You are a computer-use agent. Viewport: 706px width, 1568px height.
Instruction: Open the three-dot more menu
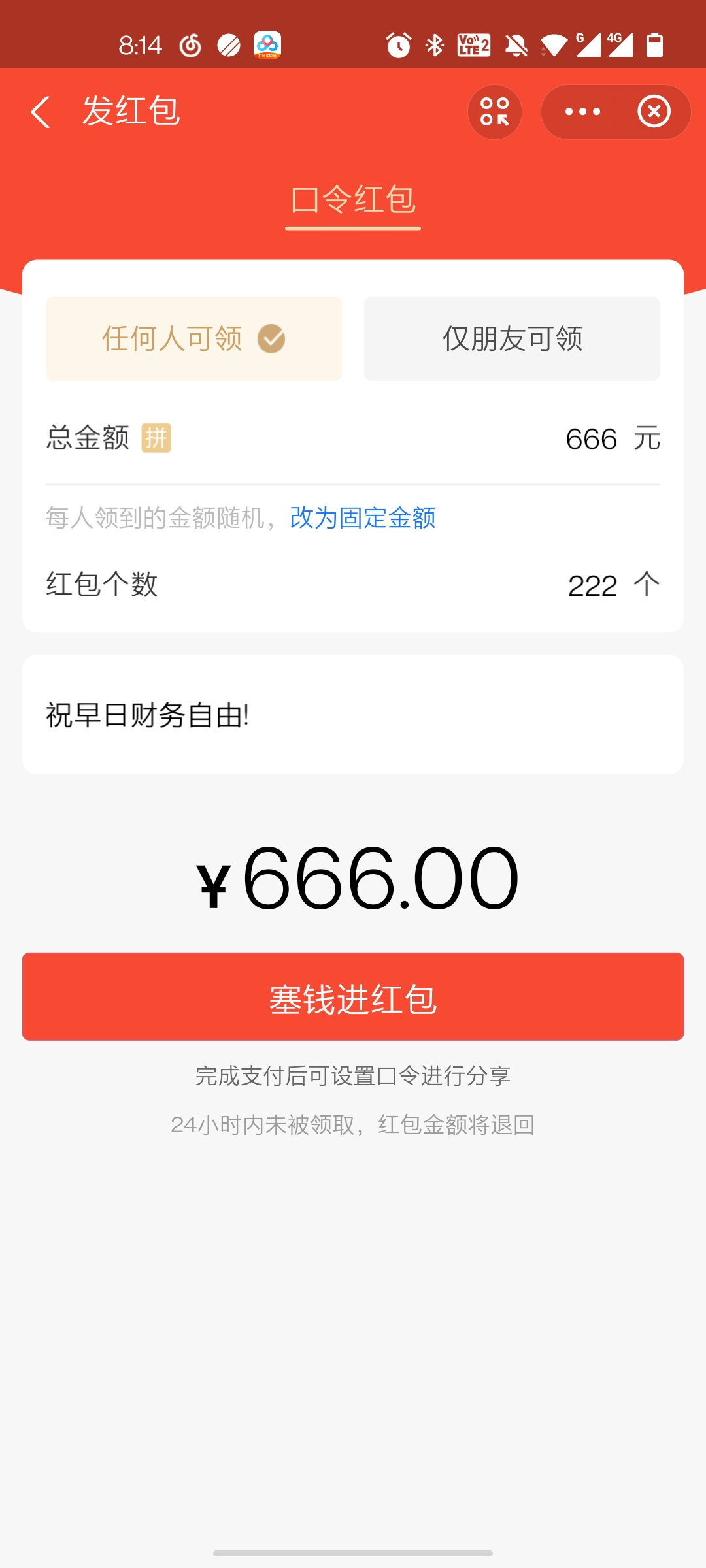[582, 112]
